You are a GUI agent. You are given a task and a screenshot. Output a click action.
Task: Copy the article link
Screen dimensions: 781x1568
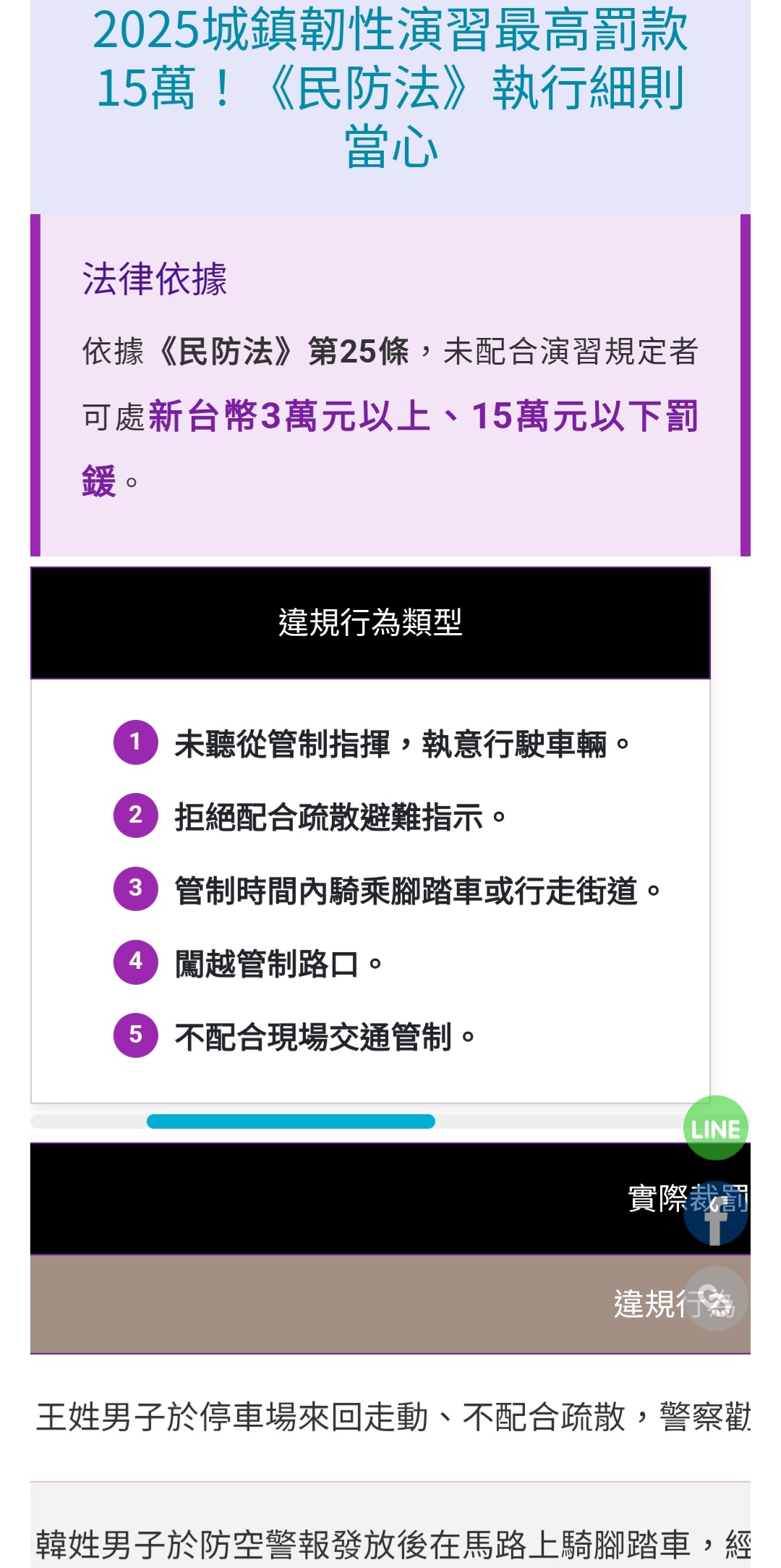715,1299
